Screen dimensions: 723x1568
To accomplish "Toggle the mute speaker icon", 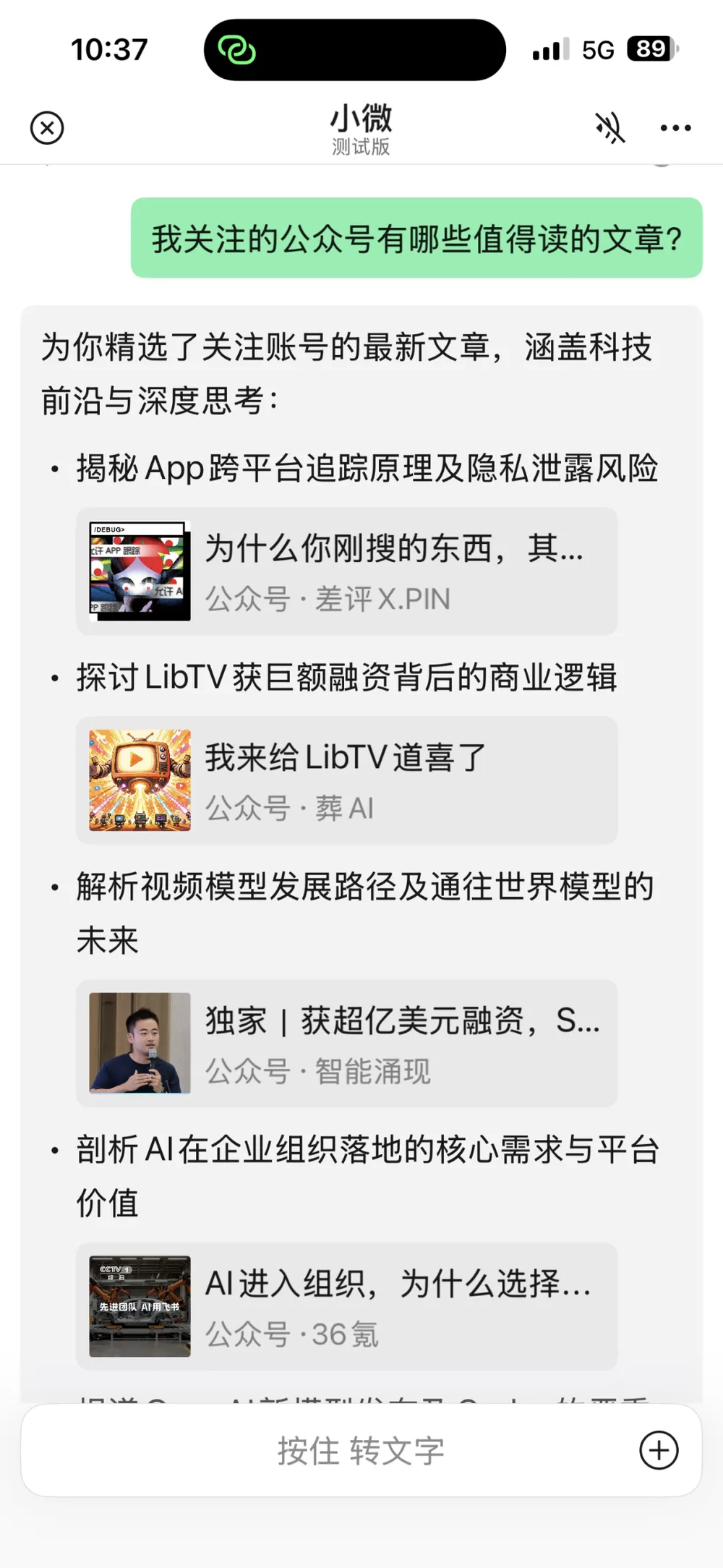I will tap(609, 128).
